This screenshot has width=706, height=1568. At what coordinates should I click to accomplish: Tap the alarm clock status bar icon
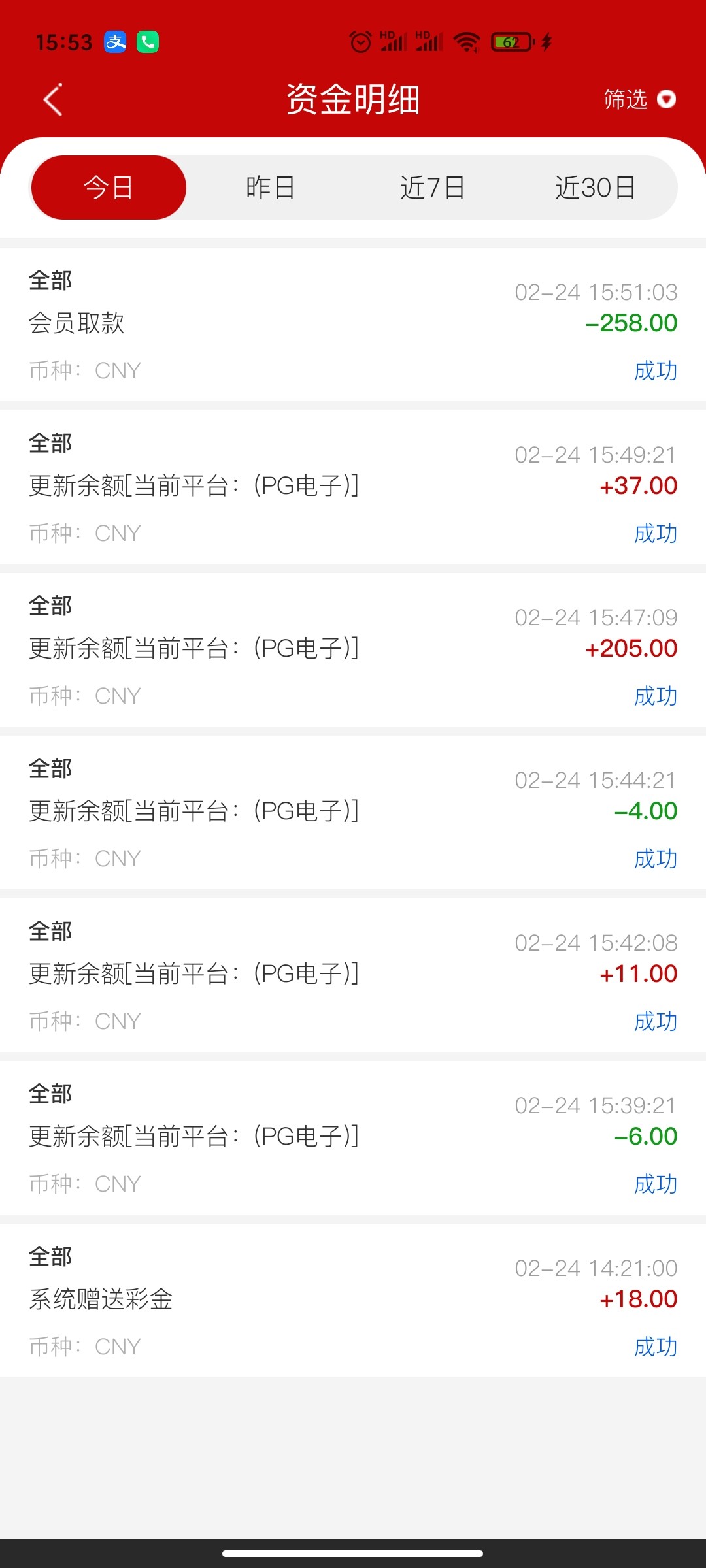click(x=360, y=41)
